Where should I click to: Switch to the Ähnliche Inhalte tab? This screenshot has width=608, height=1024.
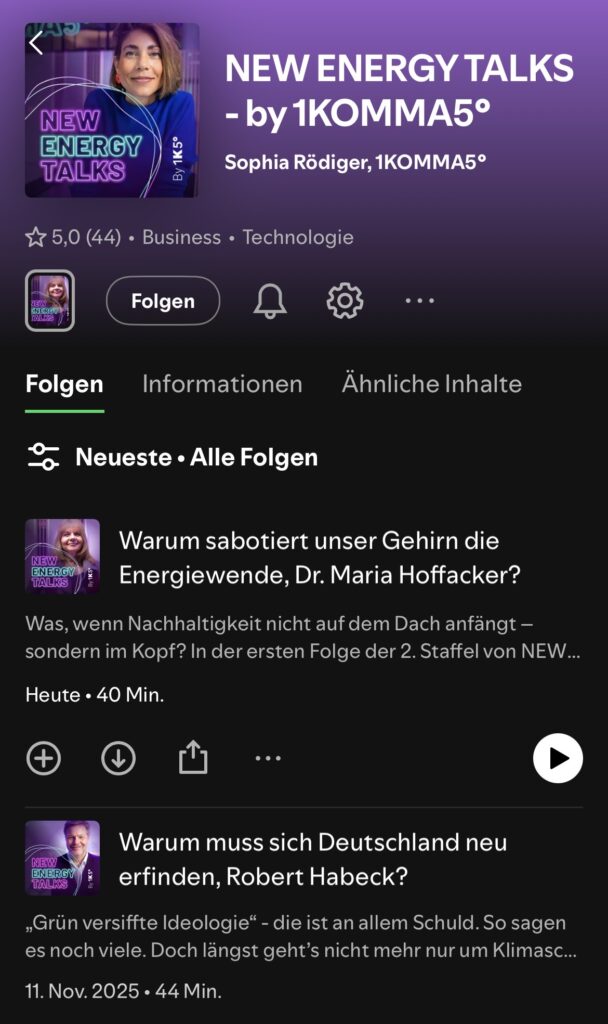click(x=431, y=384)
